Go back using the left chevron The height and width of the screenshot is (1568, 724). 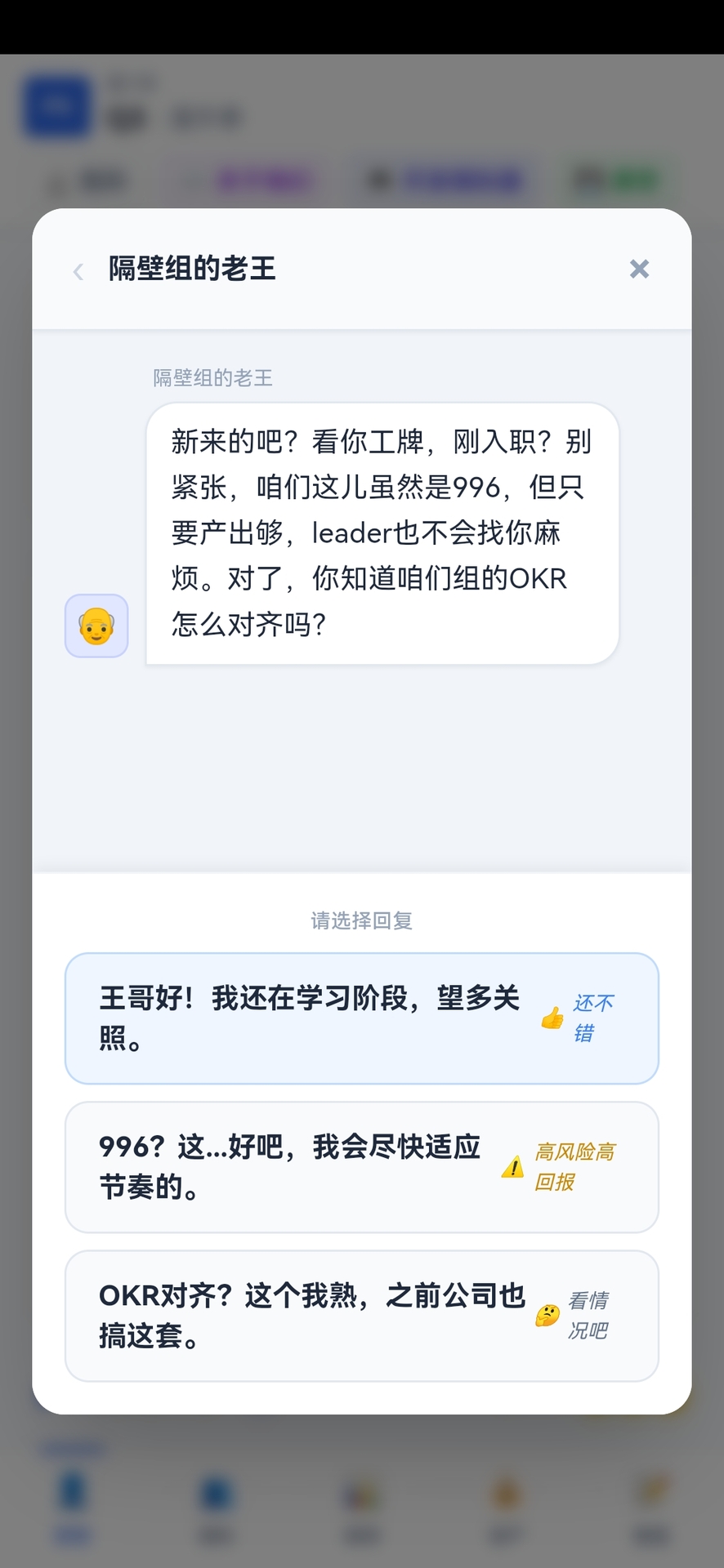coord(78,271)
